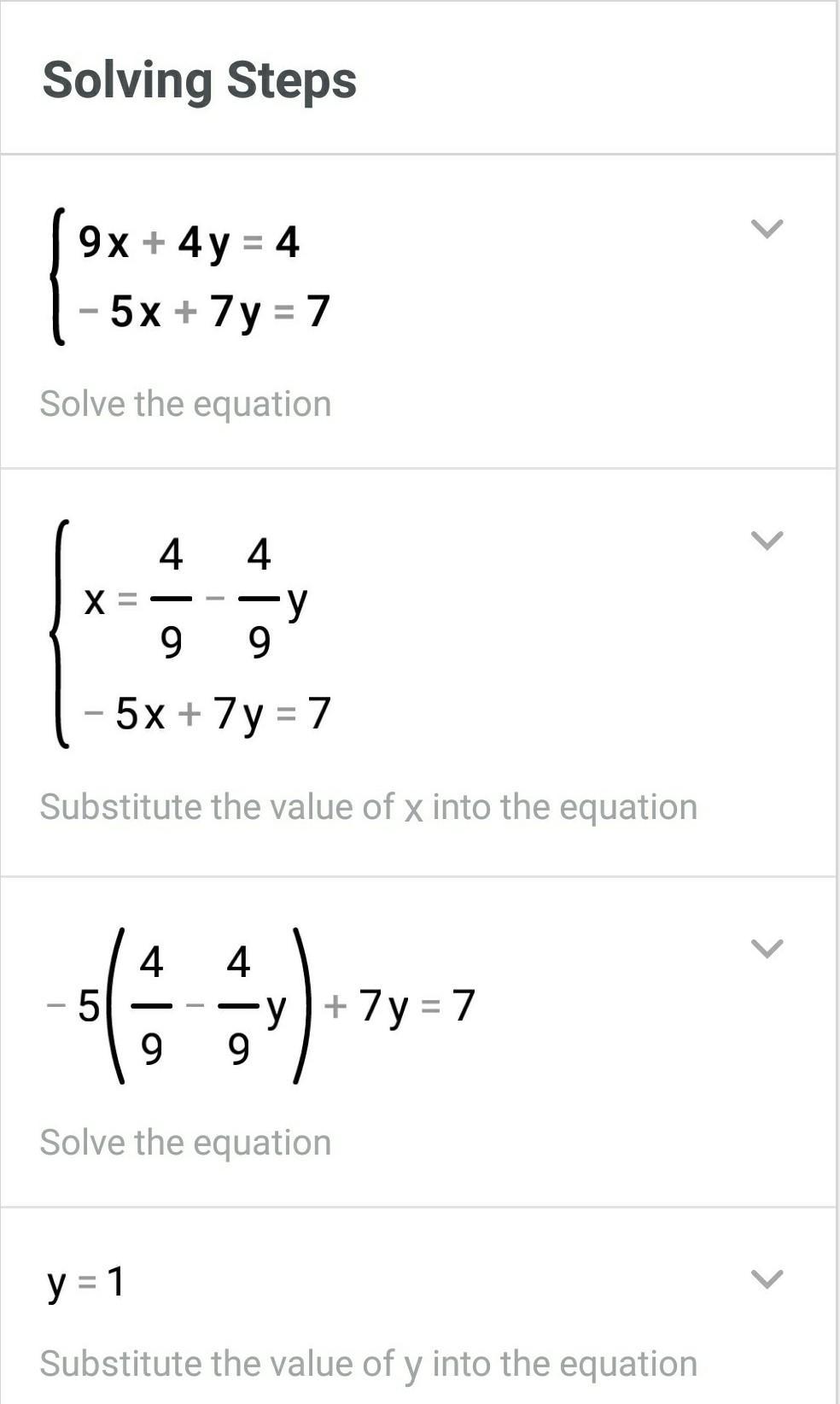Expand the substituted equation −5(4/9 − 4/9 y) + 7y = 7
This screenshot has width=840, height=1404.
click(766, 949)
